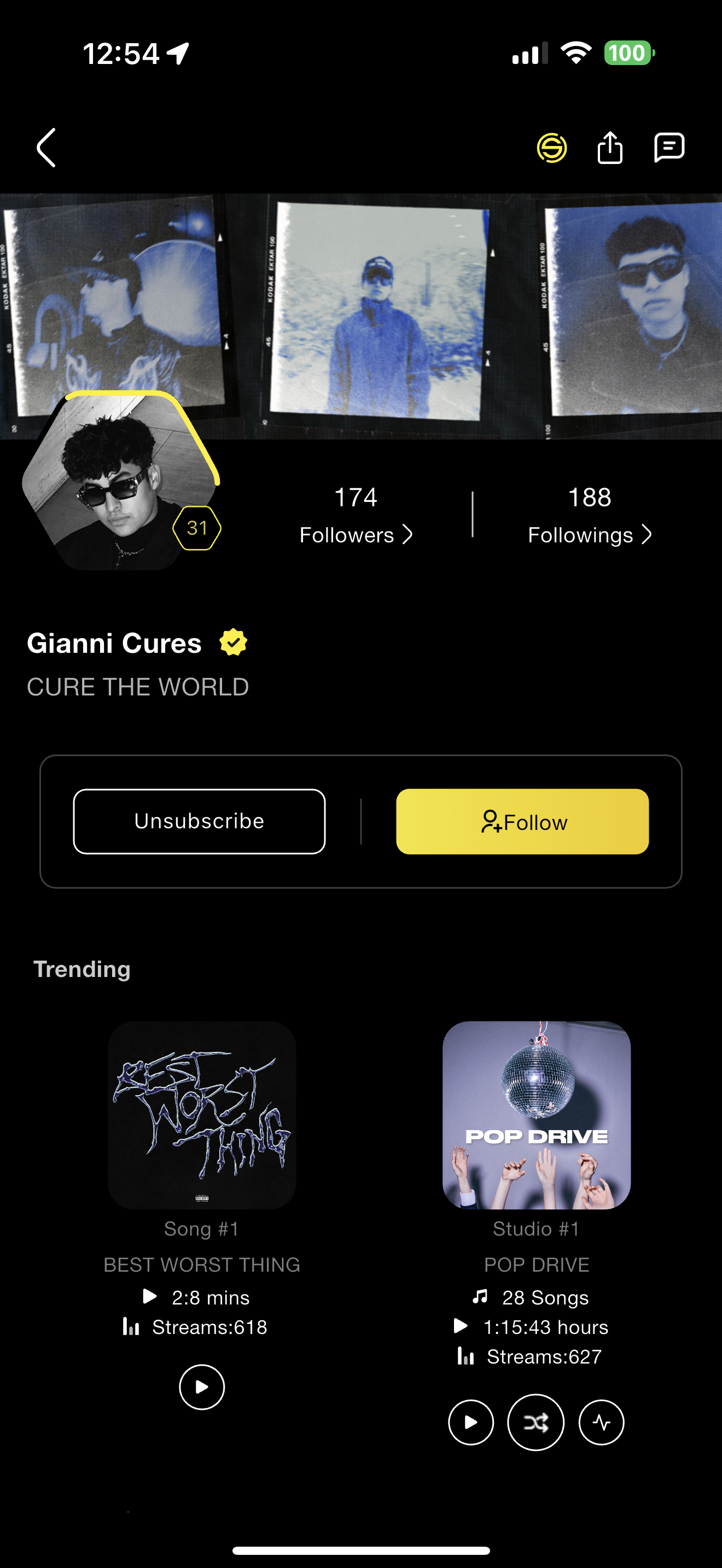The width and height of the screenshot is (722, 1568).
Task: Tap the streams bar-chart icon under BEST WORST THING
Action: [x=130, y=1327]
